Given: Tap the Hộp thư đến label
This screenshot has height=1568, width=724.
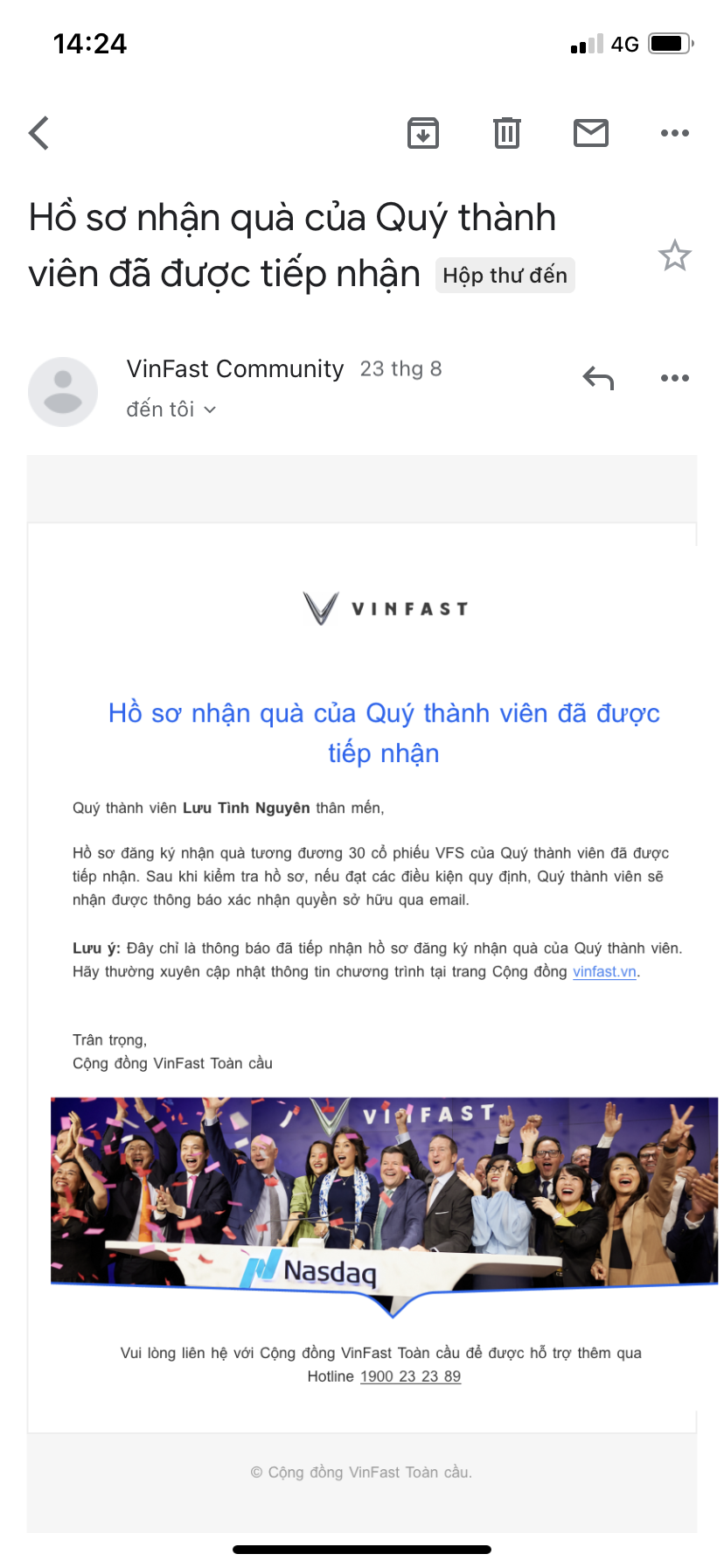Looking at the screenshot, I should click(x=505, y=276).
